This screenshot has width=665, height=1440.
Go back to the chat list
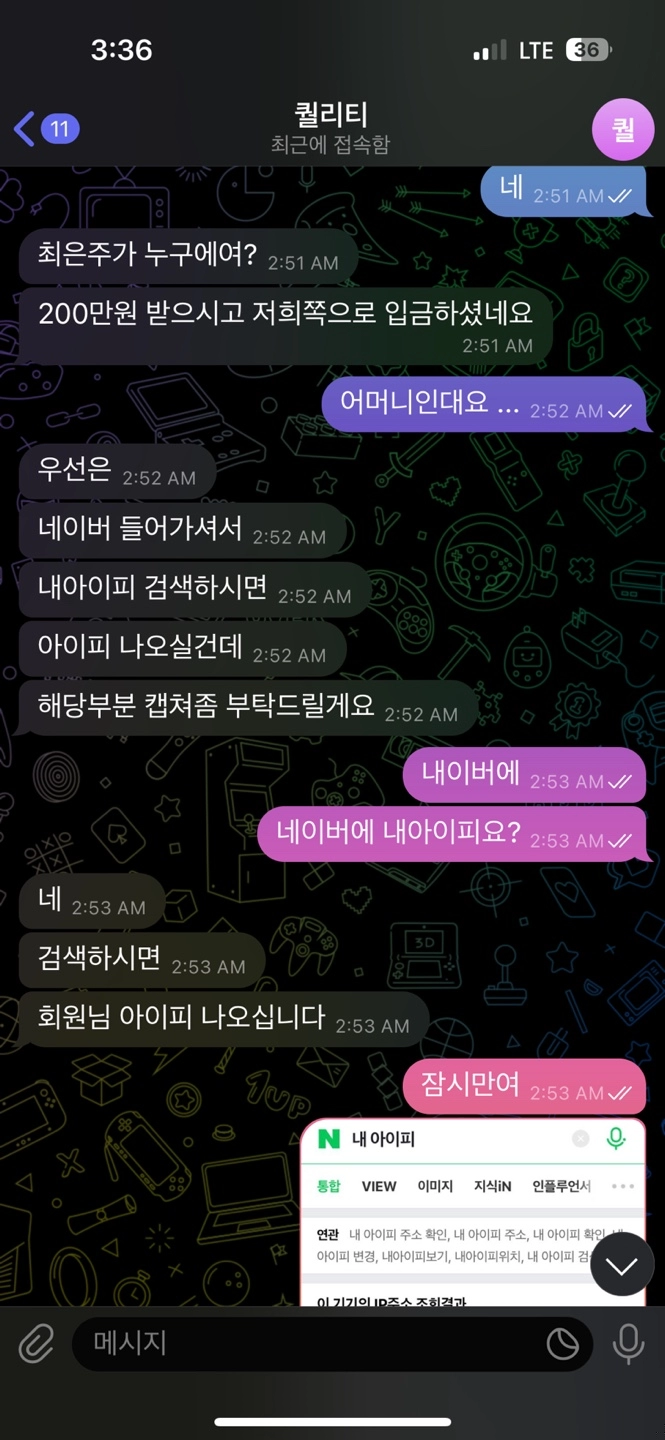pos(46,129)
